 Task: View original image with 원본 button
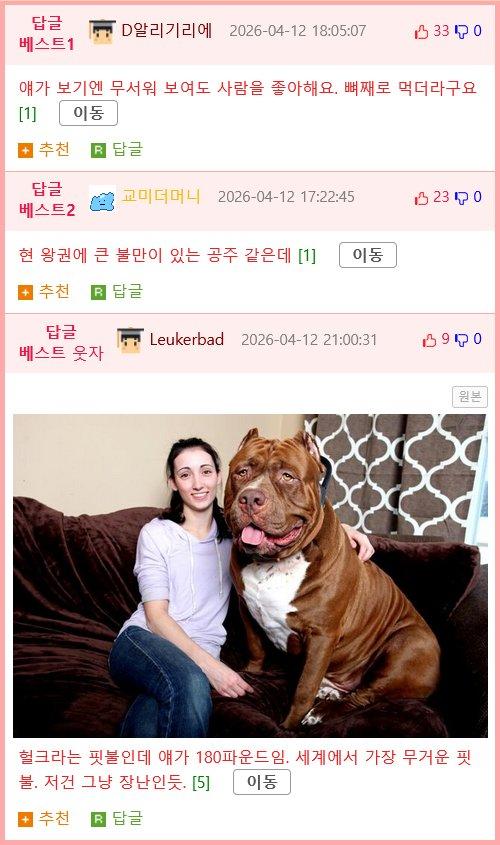click(470, 397)
